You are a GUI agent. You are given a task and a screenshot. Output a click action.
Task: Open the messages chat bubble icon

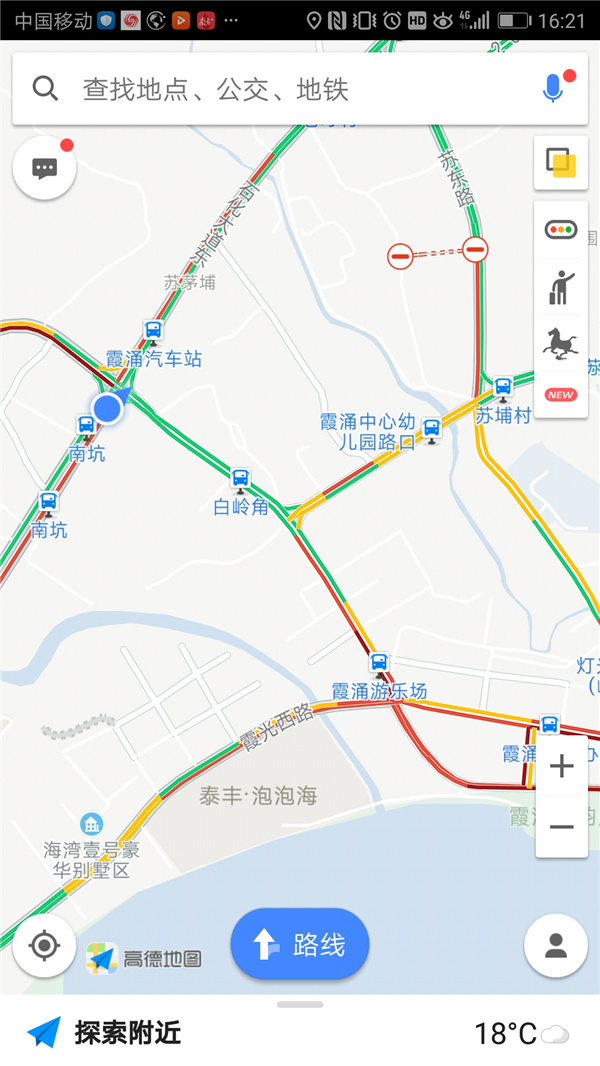pyautogui.click(x=45, y=168)
